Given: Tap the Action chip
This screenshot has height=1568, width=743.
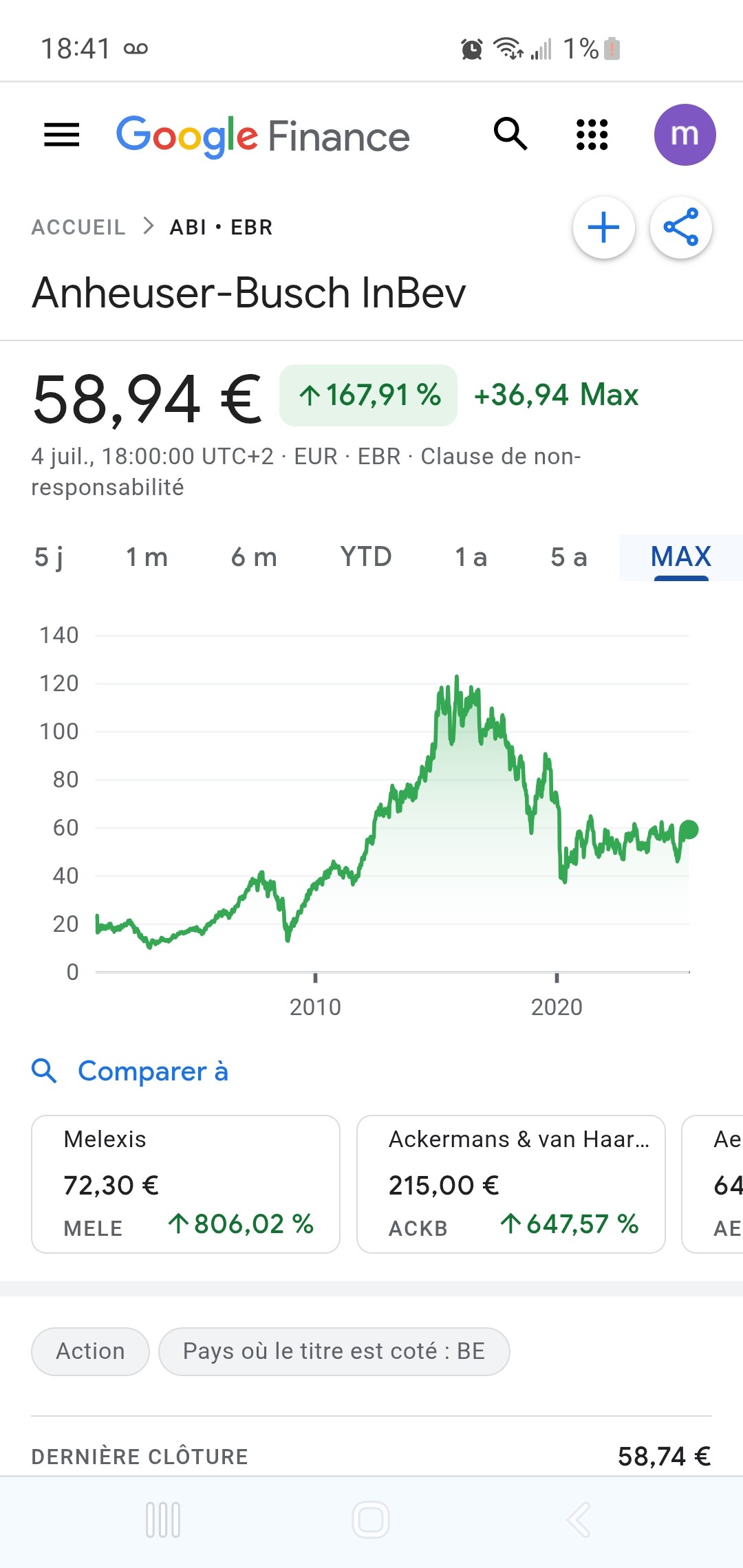Looking at the screenshot, I should [x=90, y=1351].
